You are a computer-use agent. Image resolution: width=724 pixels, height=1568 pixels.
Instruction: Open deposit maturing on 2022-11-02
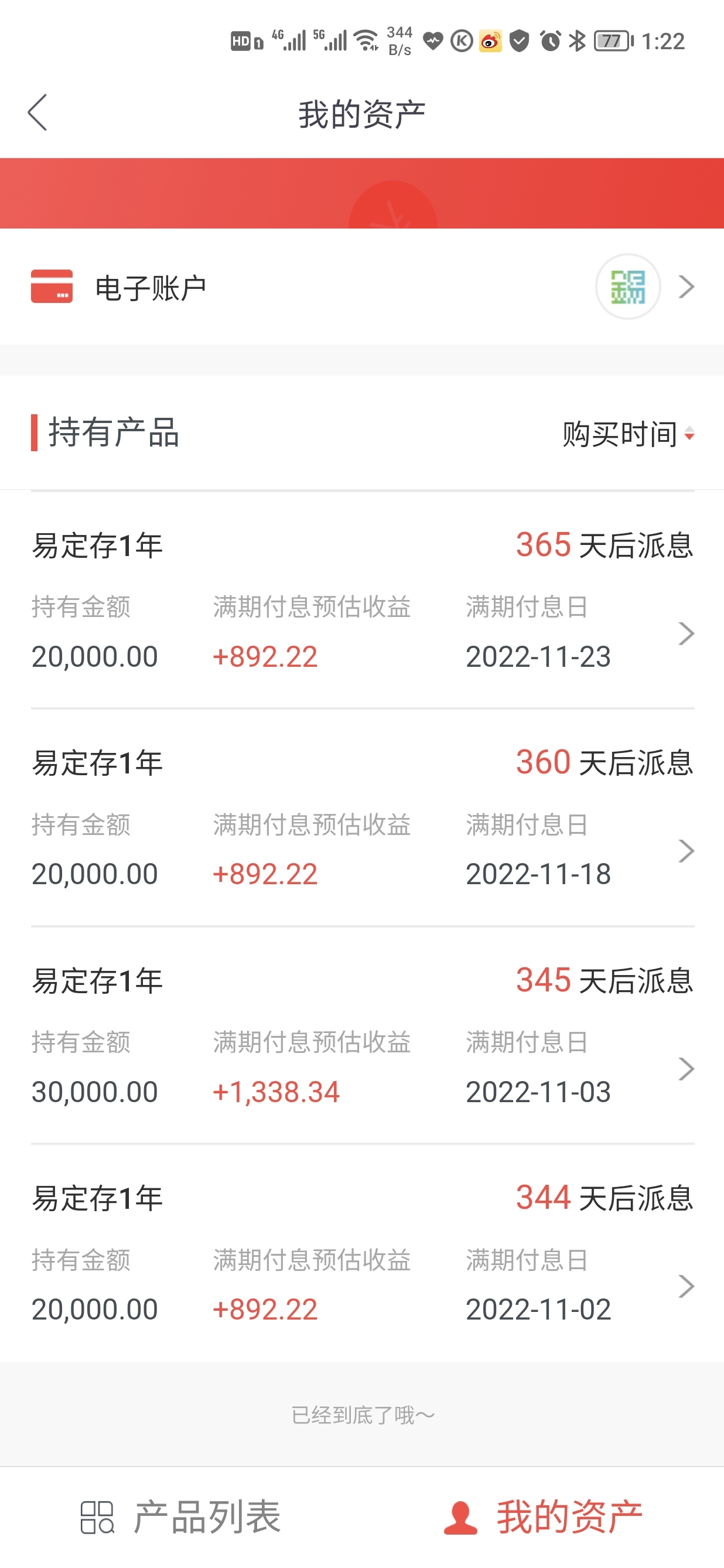click(362, 1253)
